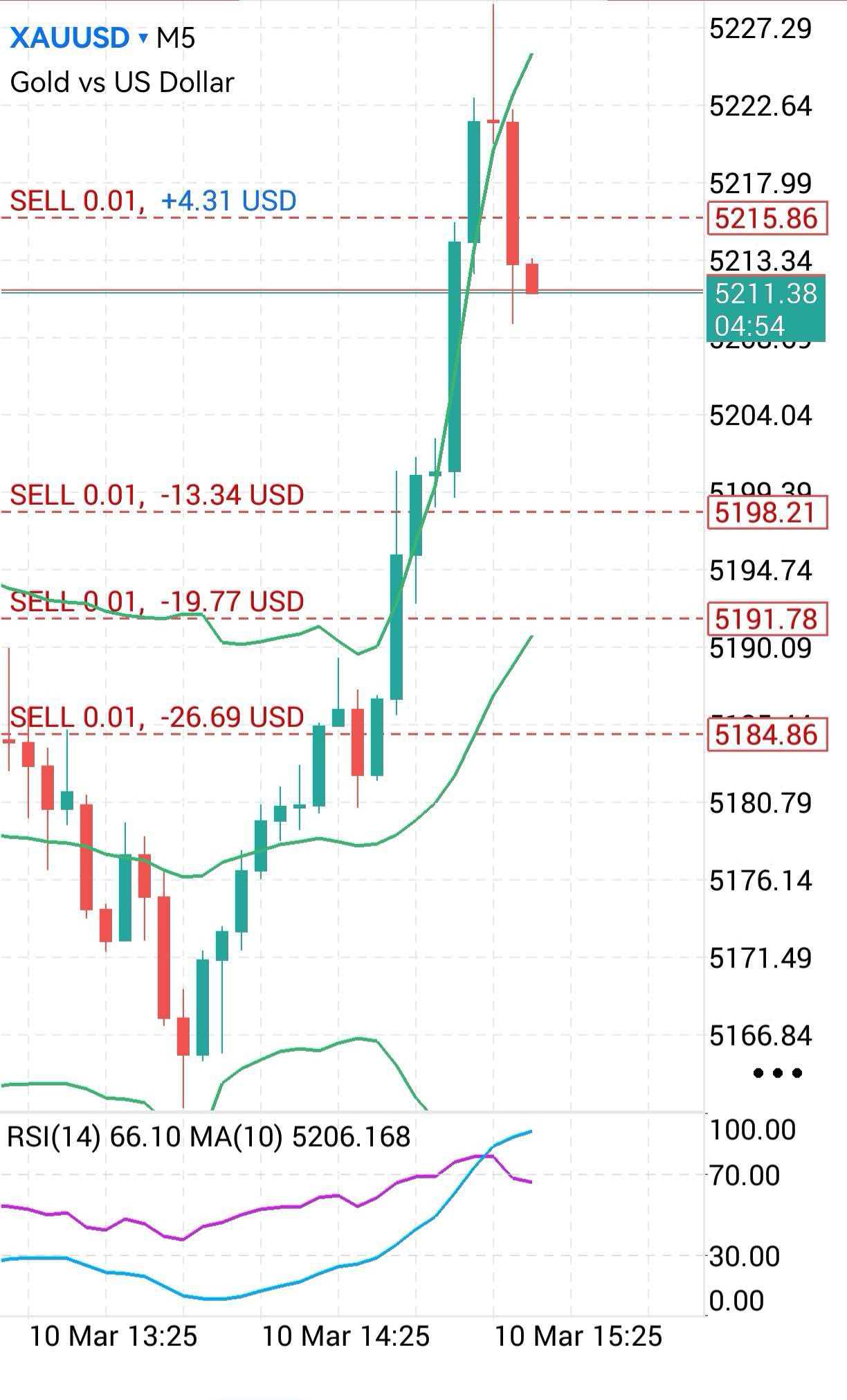Select the SELL position at 5191.78
The height and width of the screenshot is (1400, 847).
(156, 602)
